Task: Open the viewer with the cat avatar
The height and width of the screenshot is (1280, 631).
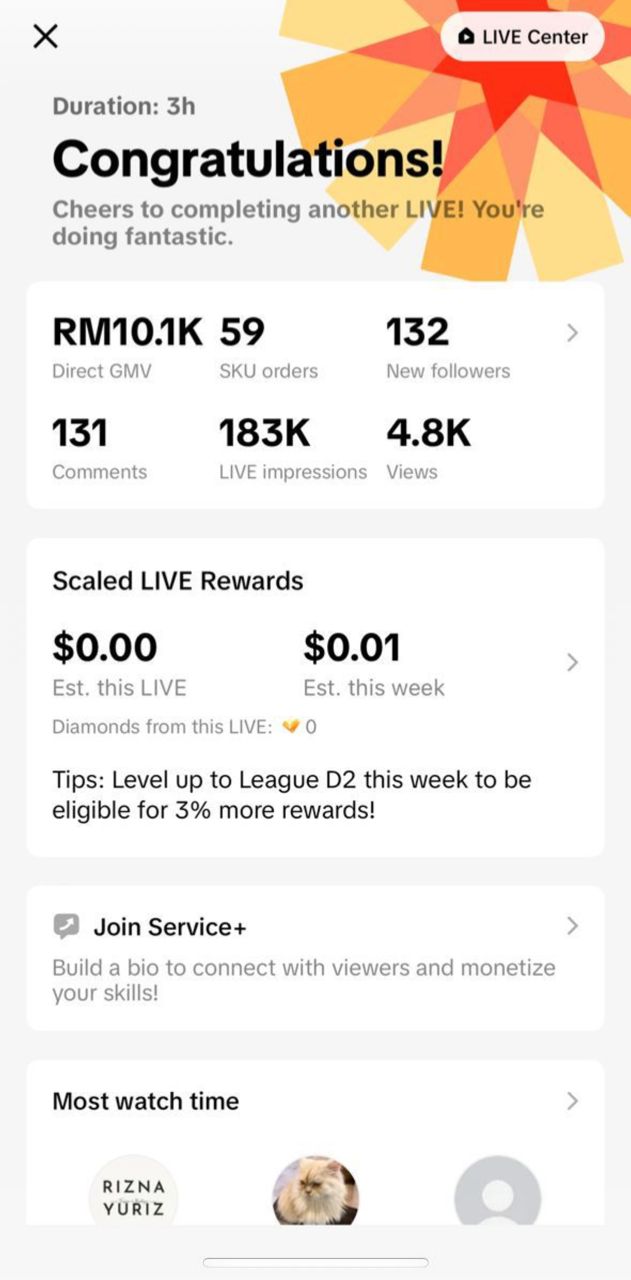Action: pyautogui.click(x=315, y=1192)
